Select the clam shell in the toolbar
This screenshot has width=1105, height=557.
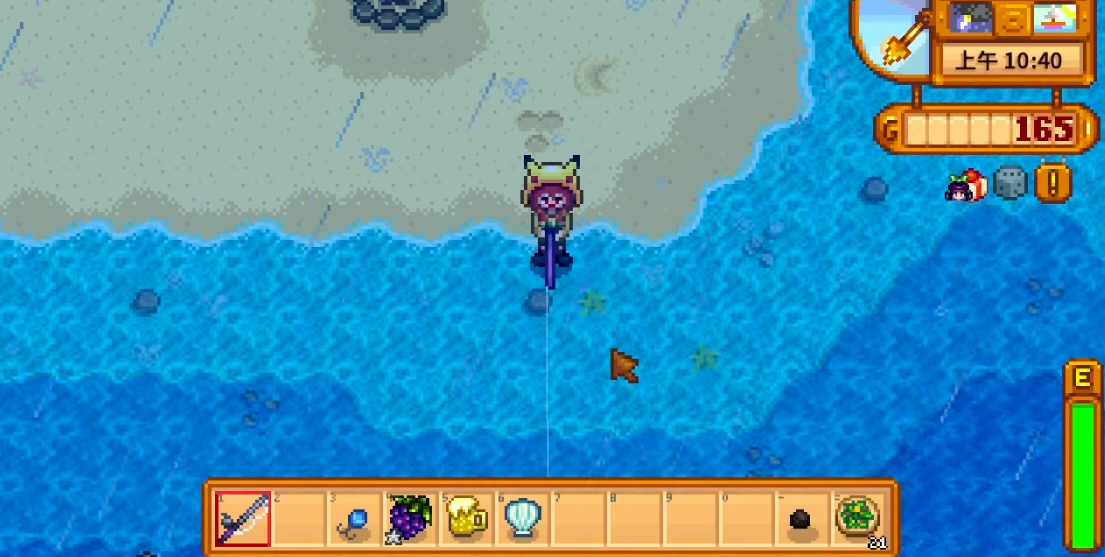521,518
